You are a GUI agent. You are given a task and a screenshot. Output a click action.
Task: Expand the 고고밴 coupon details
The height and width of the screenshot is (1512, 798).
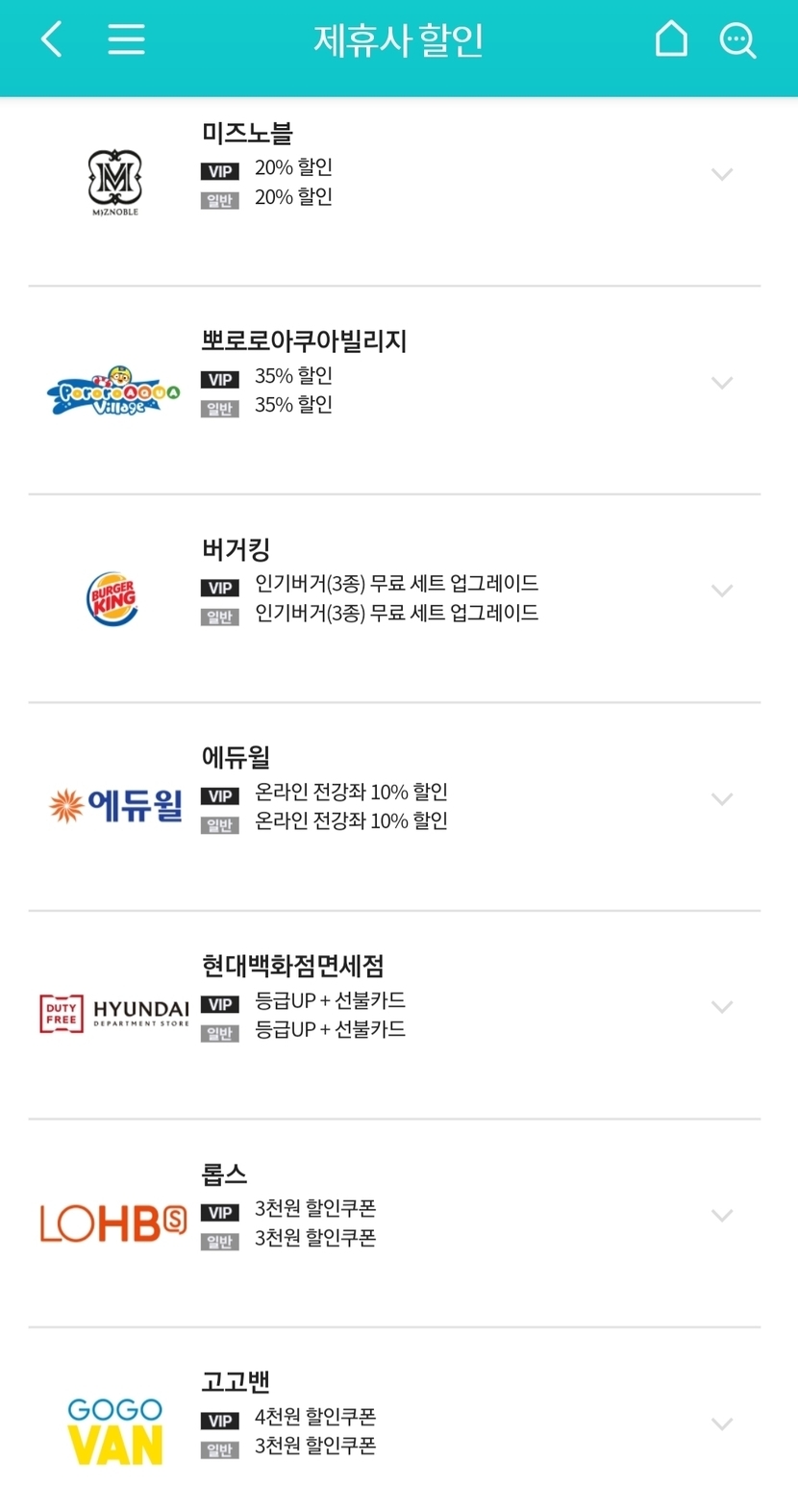(x=721, y=1424)
